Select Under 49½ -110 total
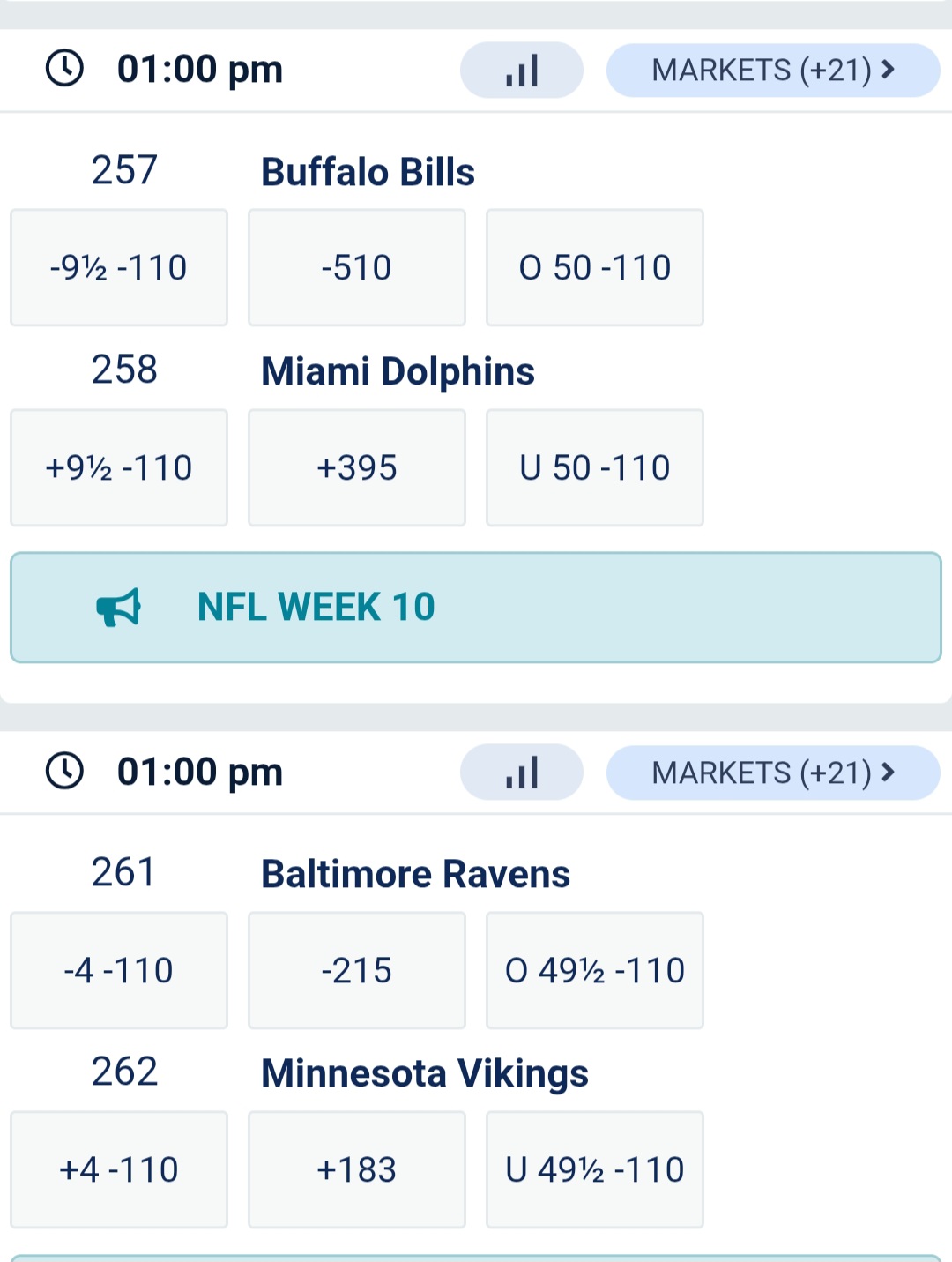Viewport: 952px width, 1262px height. coord(595,1169)
